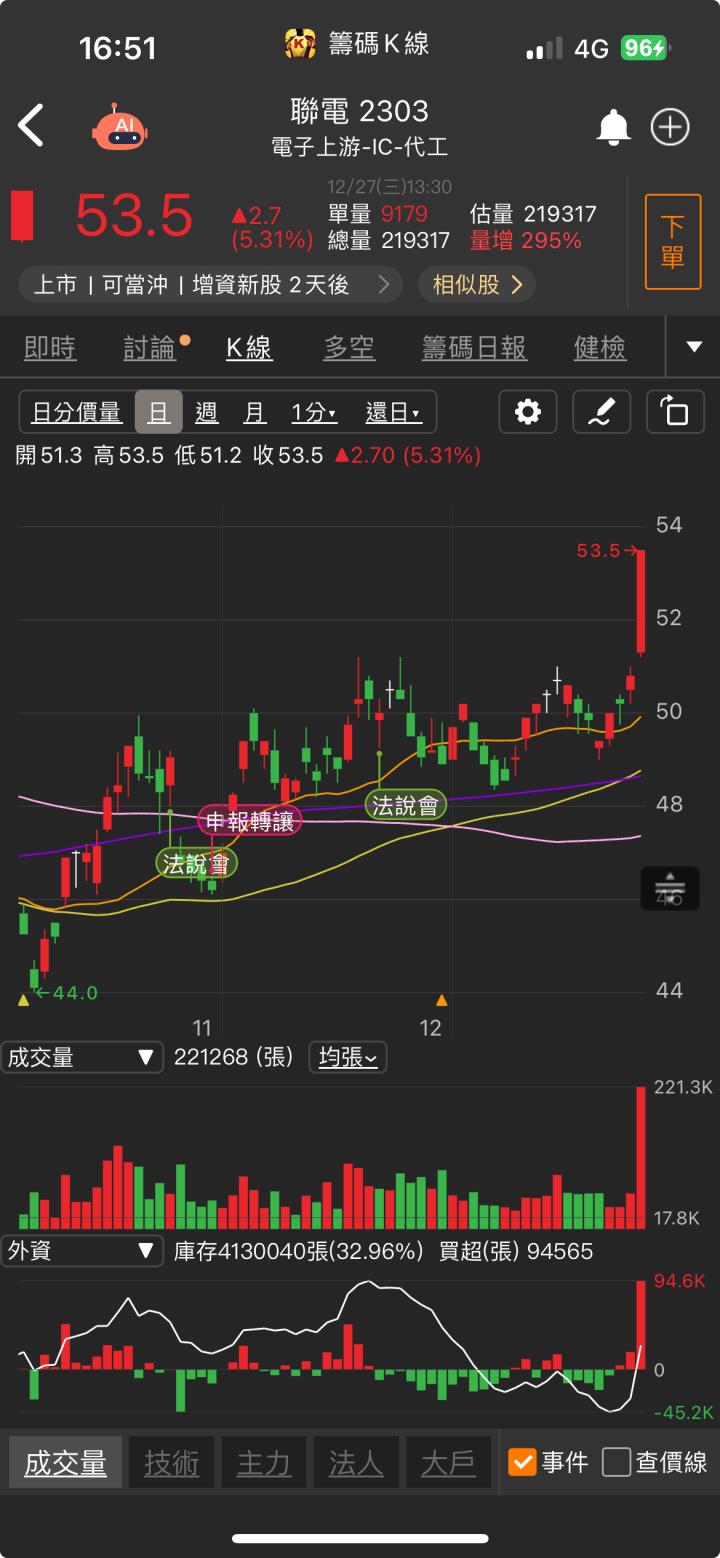Viewport: 720px width, 1558px height.
Task: Switch to the 籌碼日報 tab
Action: [474, 348]
